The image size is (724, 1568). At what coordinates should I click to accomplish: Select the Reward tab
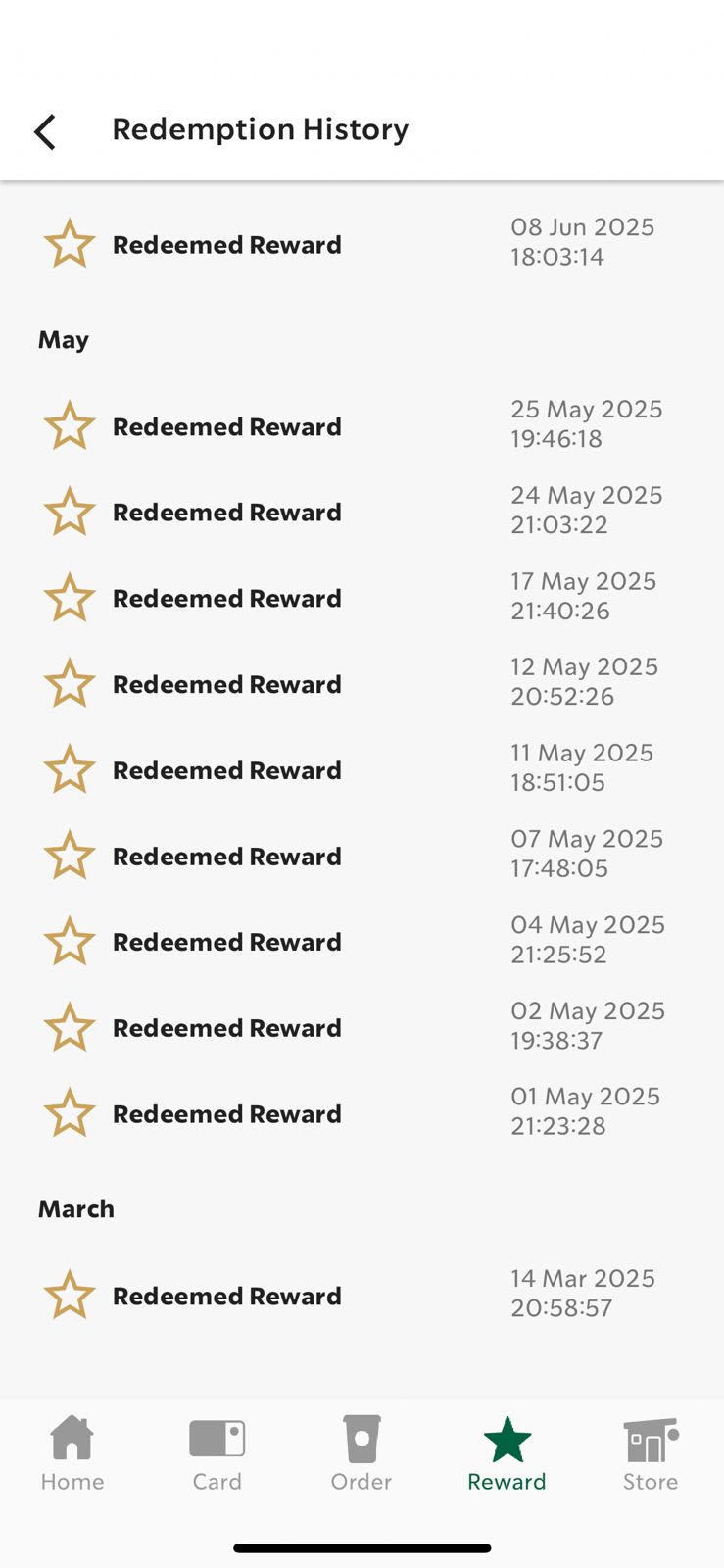click(507, 1453)
